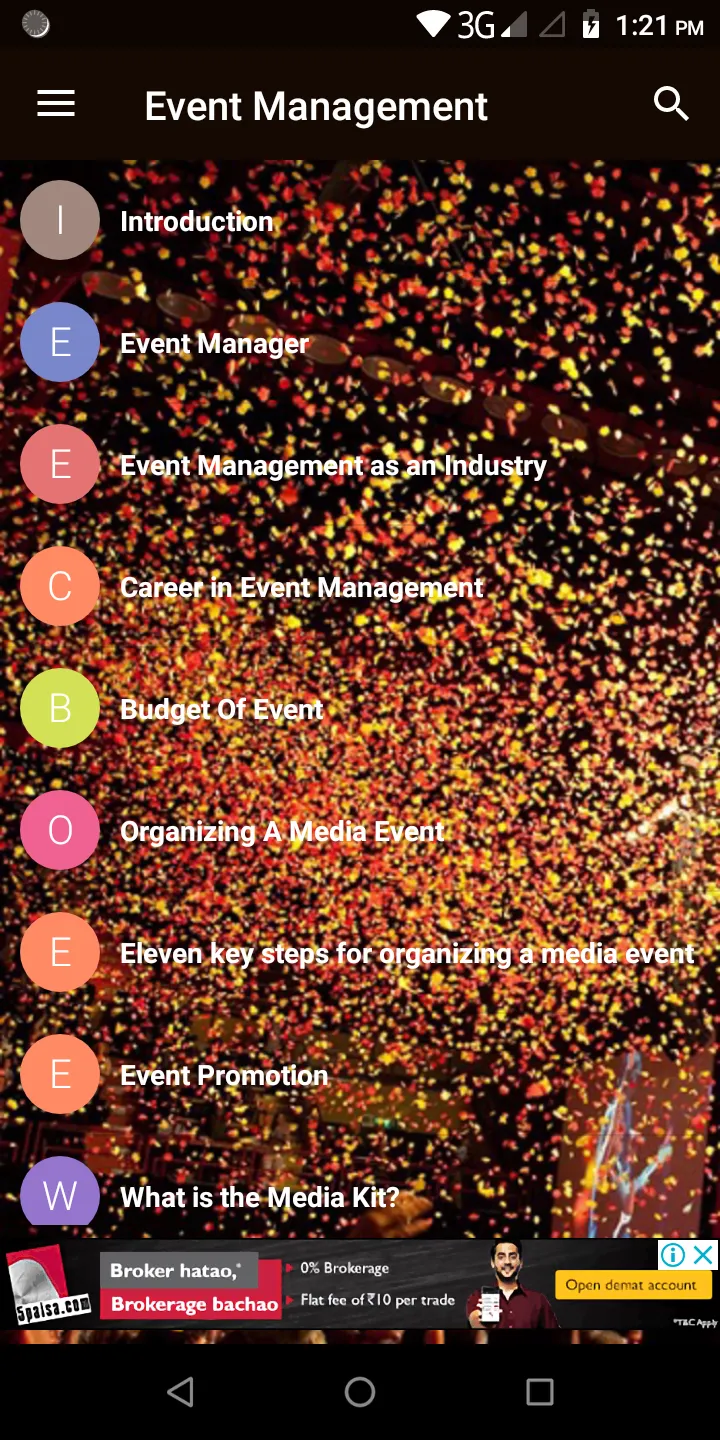The height and width of the screenshot is (1440, 720).
Task: Go back with the system back button
Action: pos(180,1392)
